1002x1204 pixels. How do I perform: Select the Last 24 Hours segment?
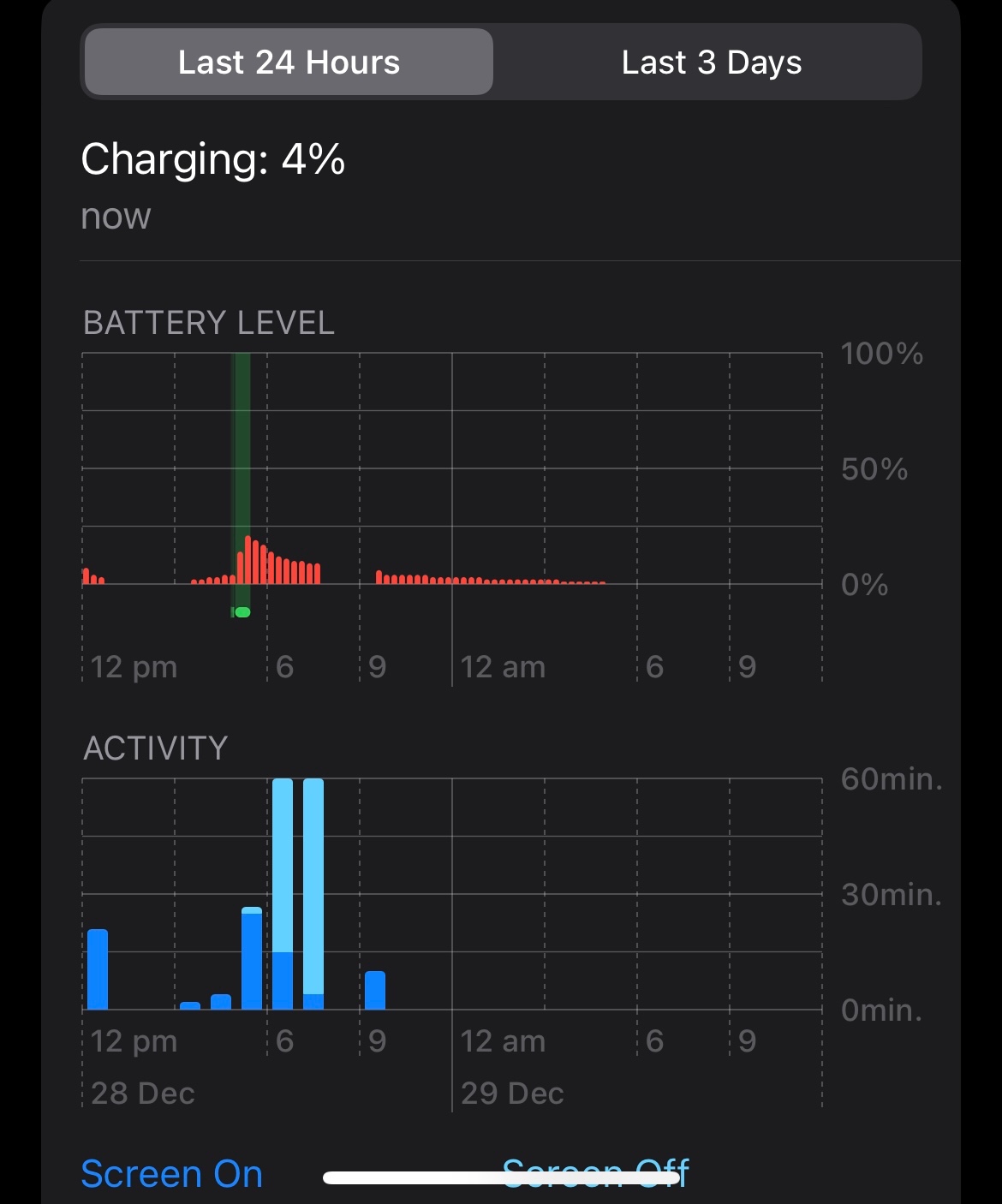[289, 63]
